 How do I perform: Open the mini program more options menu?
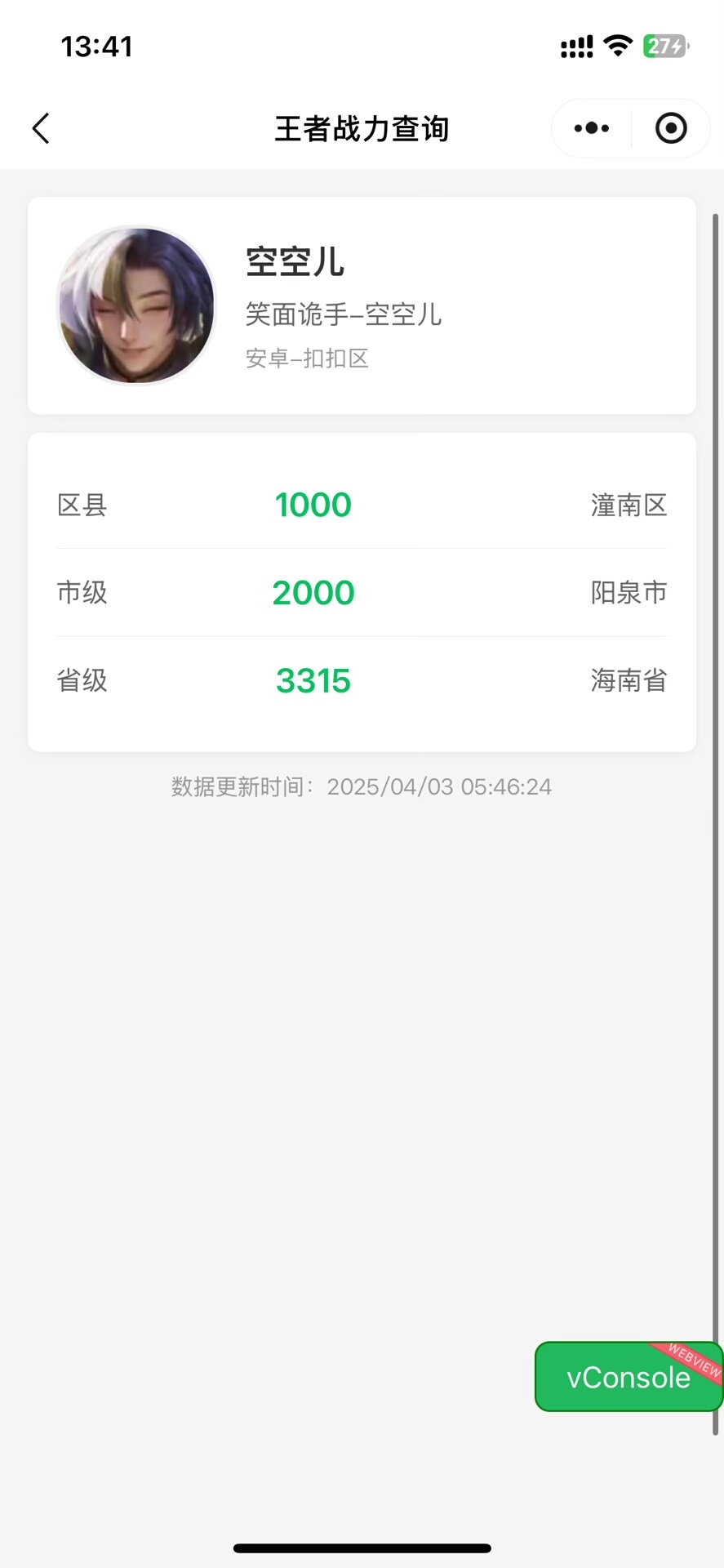point(592,128)
